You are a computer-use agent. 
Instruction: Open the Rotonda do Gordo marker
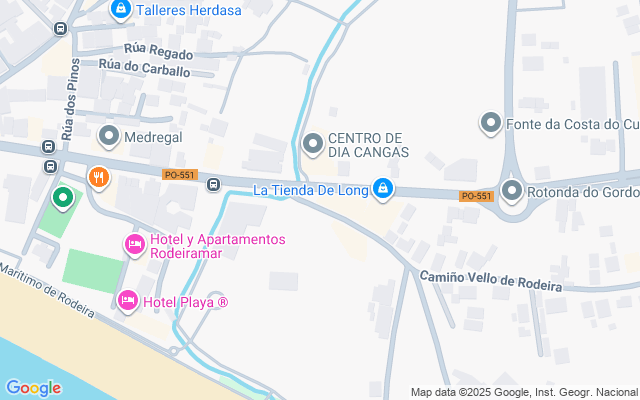[x=512, y=190]
